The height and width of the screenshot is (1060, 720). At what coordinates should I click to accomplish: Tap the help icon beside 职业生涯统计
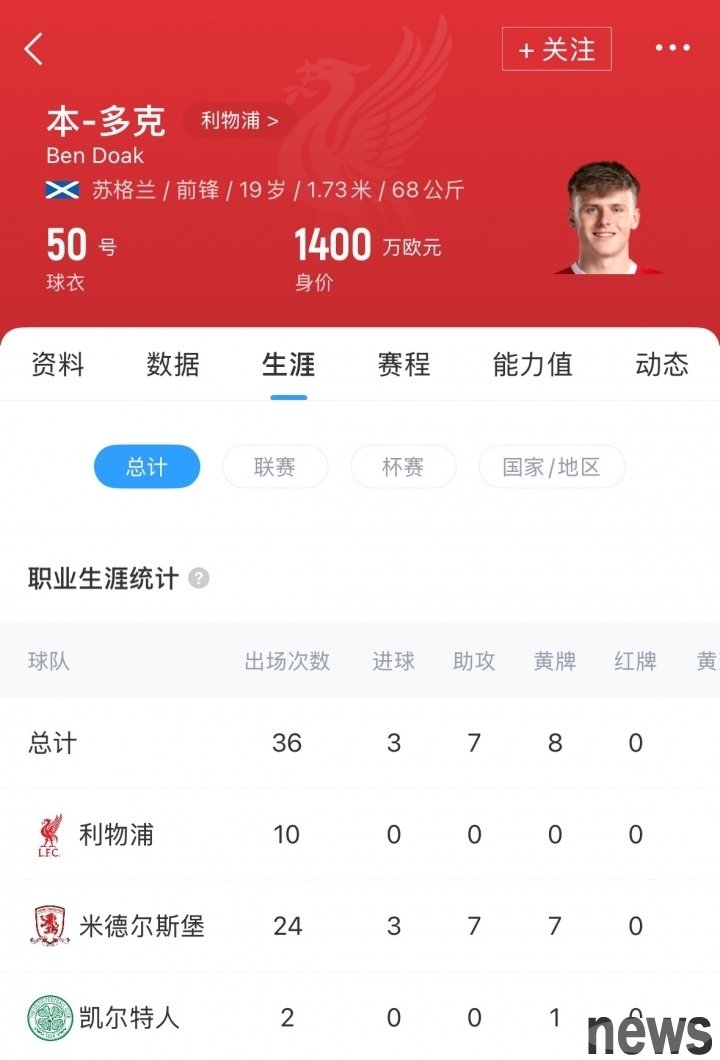pos(199,578)
